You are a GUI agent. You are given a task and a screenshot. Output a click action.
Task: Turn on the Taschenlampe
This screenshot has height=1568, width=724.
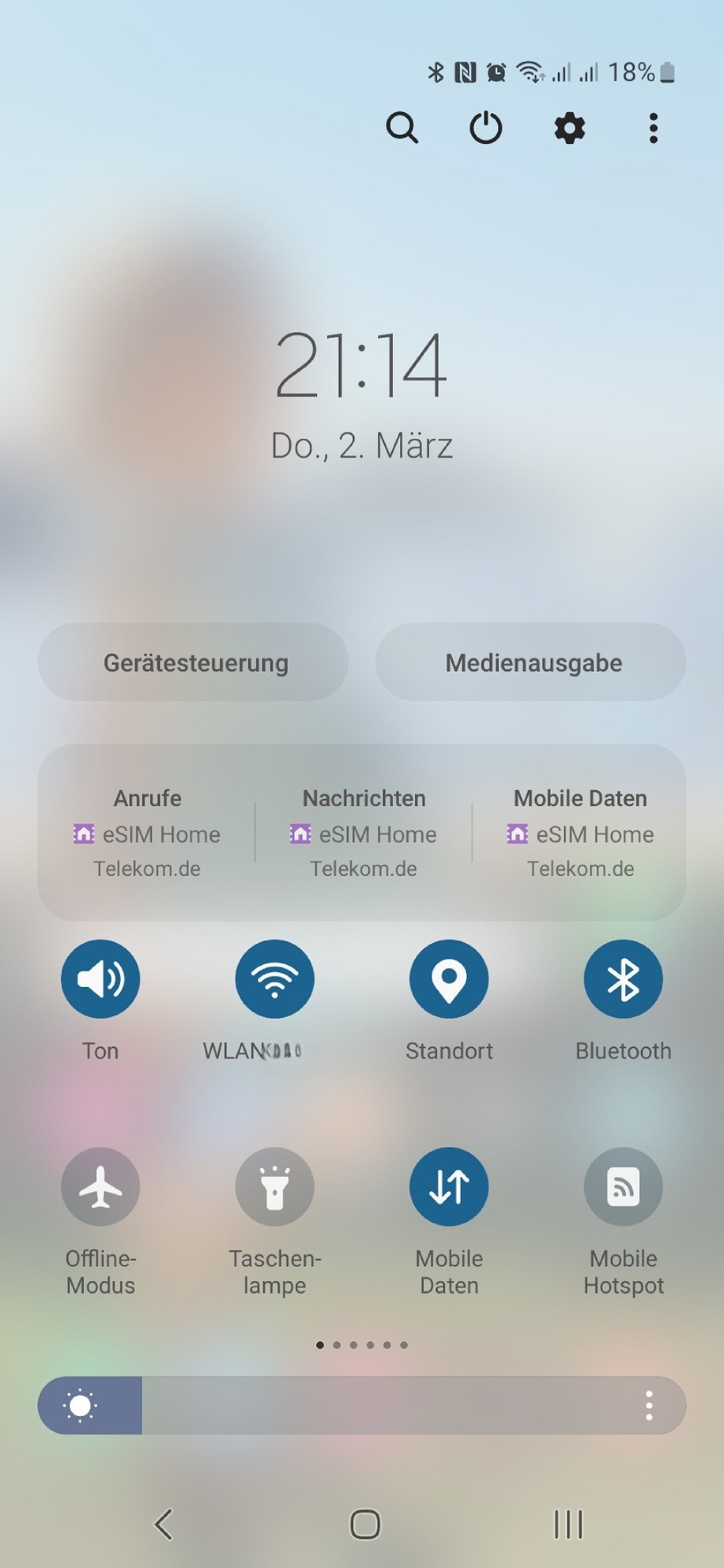tap(275, 1186)
